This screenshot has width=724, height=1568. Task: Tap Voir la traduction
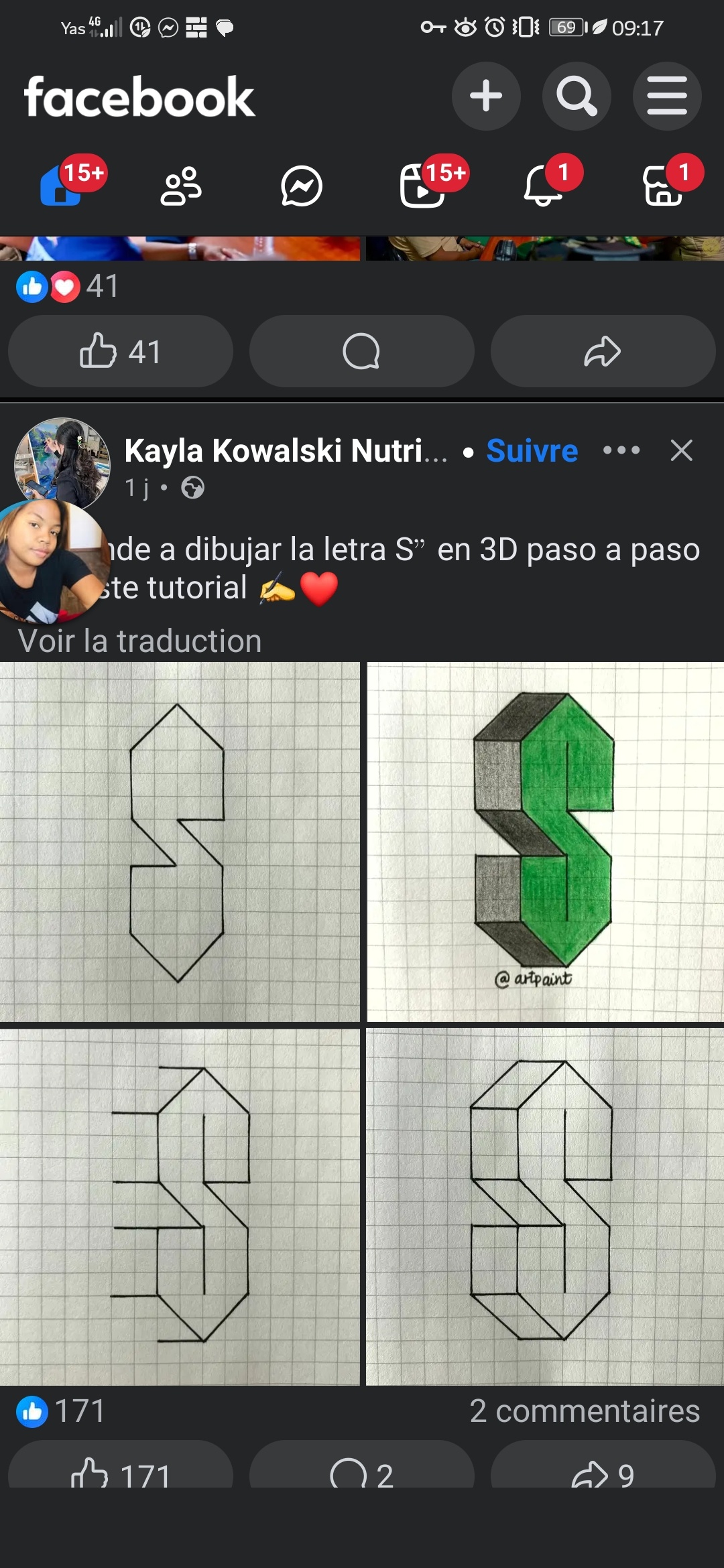click(x=139, y=641)
